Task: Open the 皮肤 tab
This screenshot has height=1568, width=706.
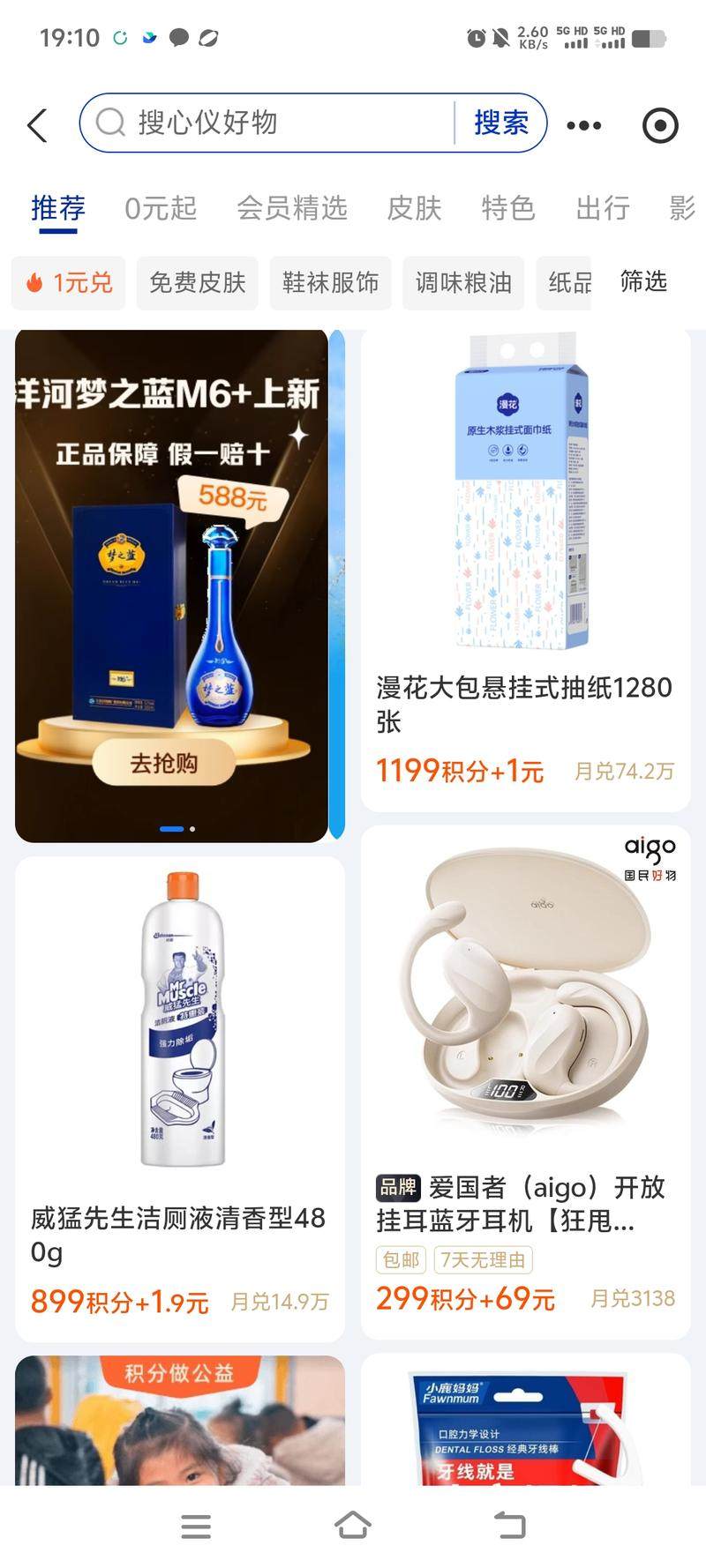Action: pyautogui.click(x=414, y=208)
